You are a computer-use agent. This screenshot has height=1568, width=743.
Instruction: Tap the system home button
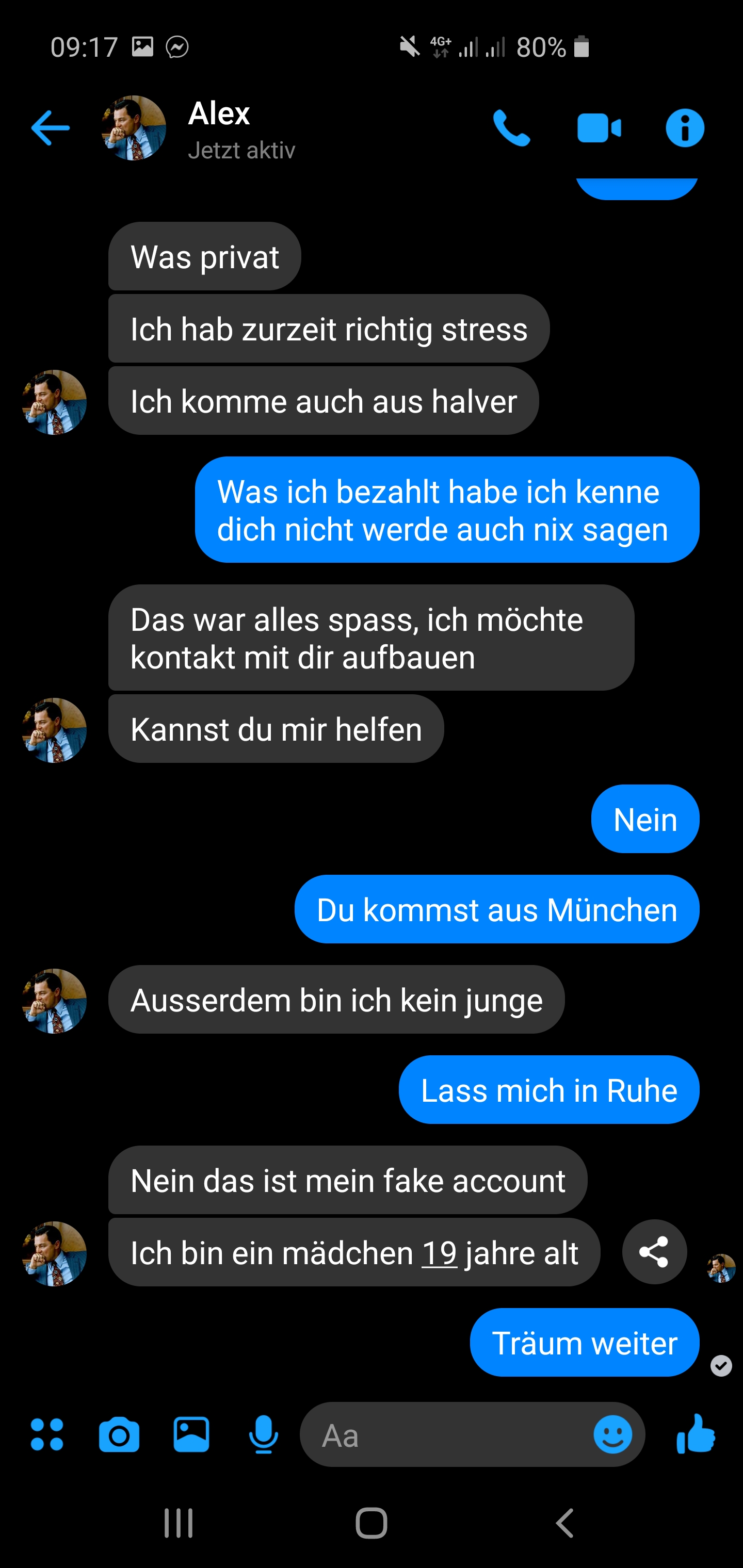[x=372, y=1524]
